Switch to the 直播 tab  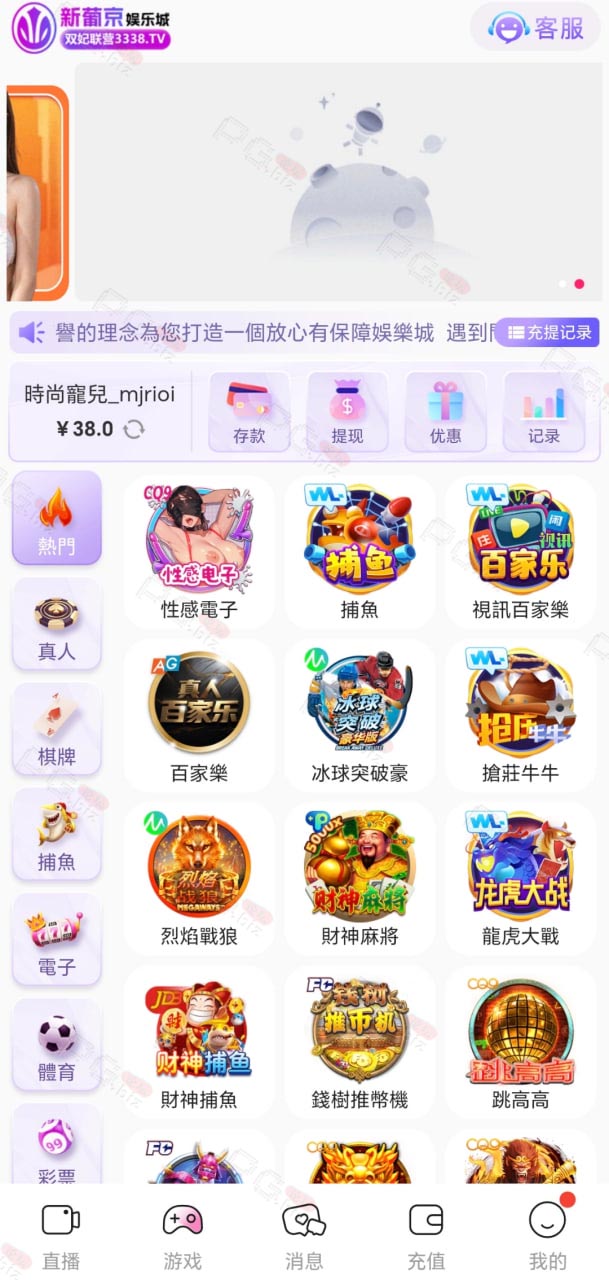point(61,1235)
